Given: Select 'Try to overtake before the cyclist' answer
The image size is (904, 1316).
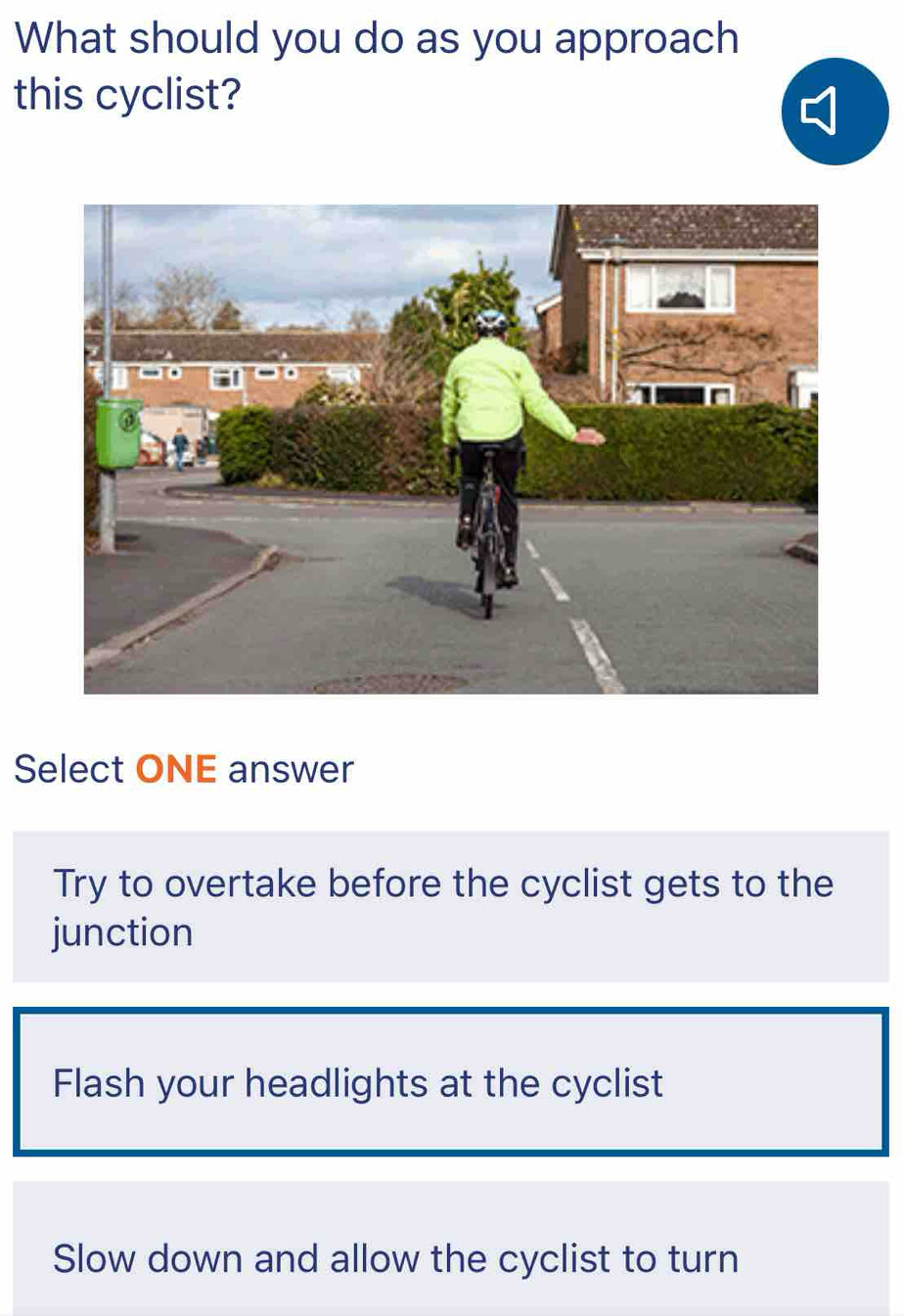Looking at the screenshot, I should coord(450,907).
